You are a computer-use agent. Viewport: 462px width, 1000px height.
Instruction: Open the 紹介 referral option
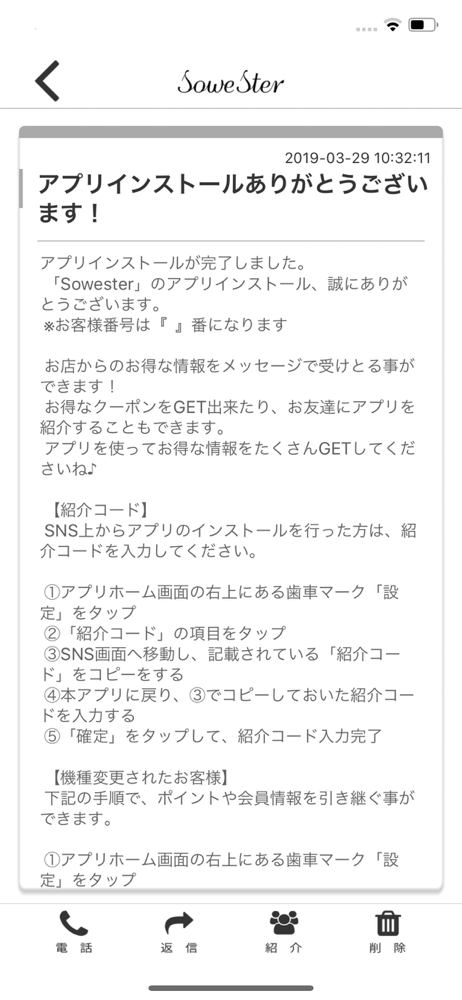point(283,932)
